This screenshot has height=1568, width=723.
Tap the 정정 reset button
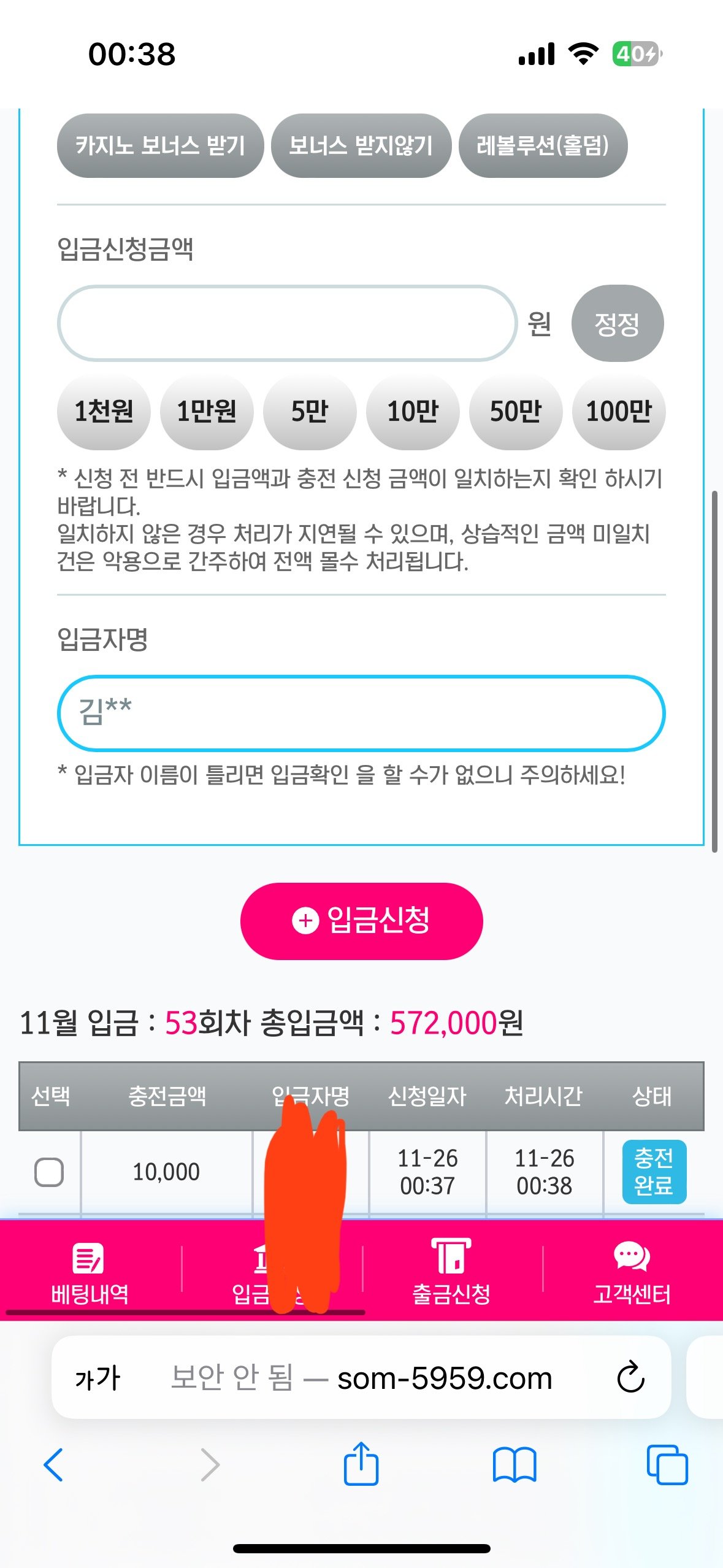(x=617, y=323)
